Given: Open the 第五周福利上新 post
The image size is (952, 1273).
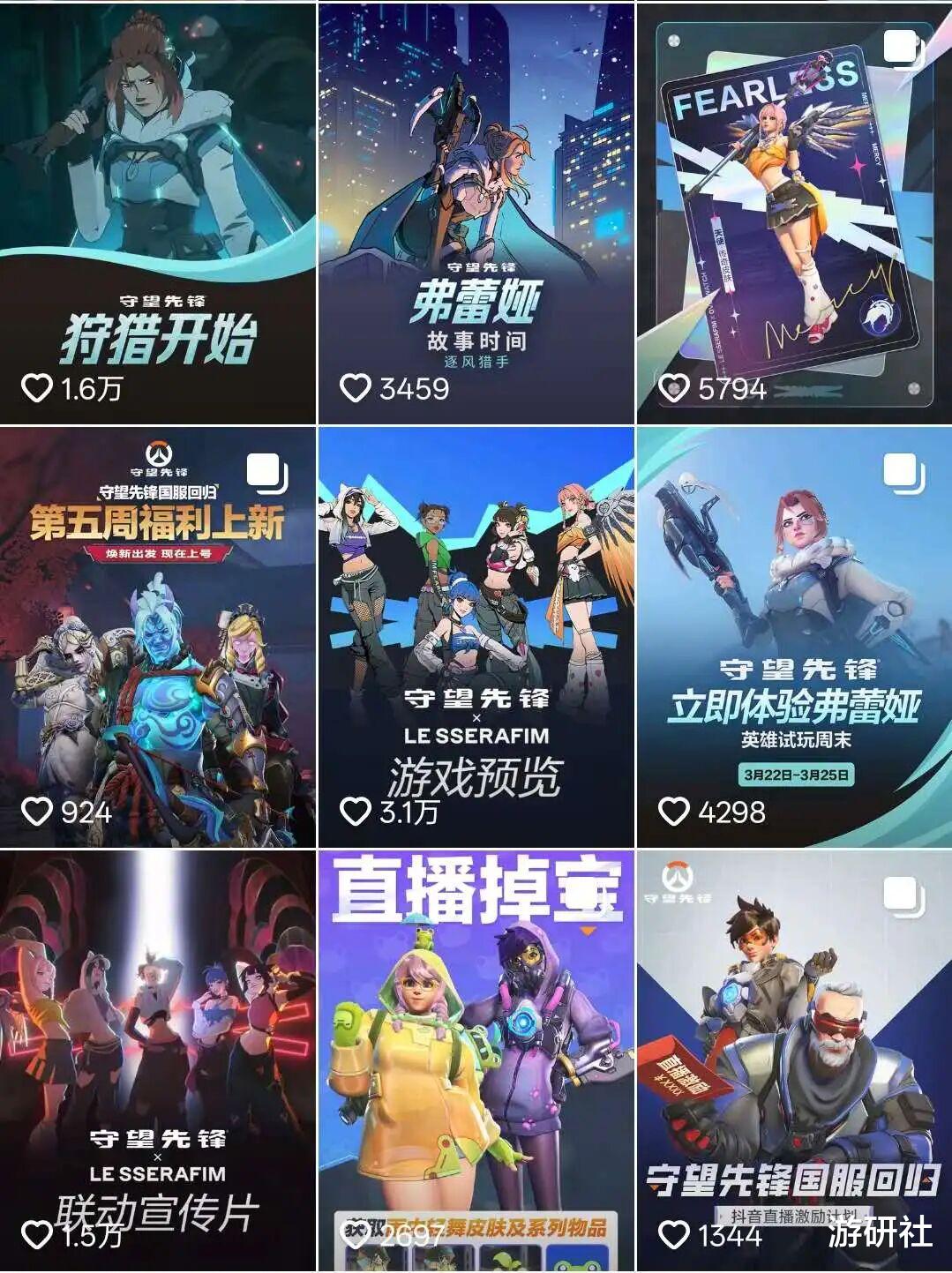Looking at the screenshot, I should (x=158, y=638).
